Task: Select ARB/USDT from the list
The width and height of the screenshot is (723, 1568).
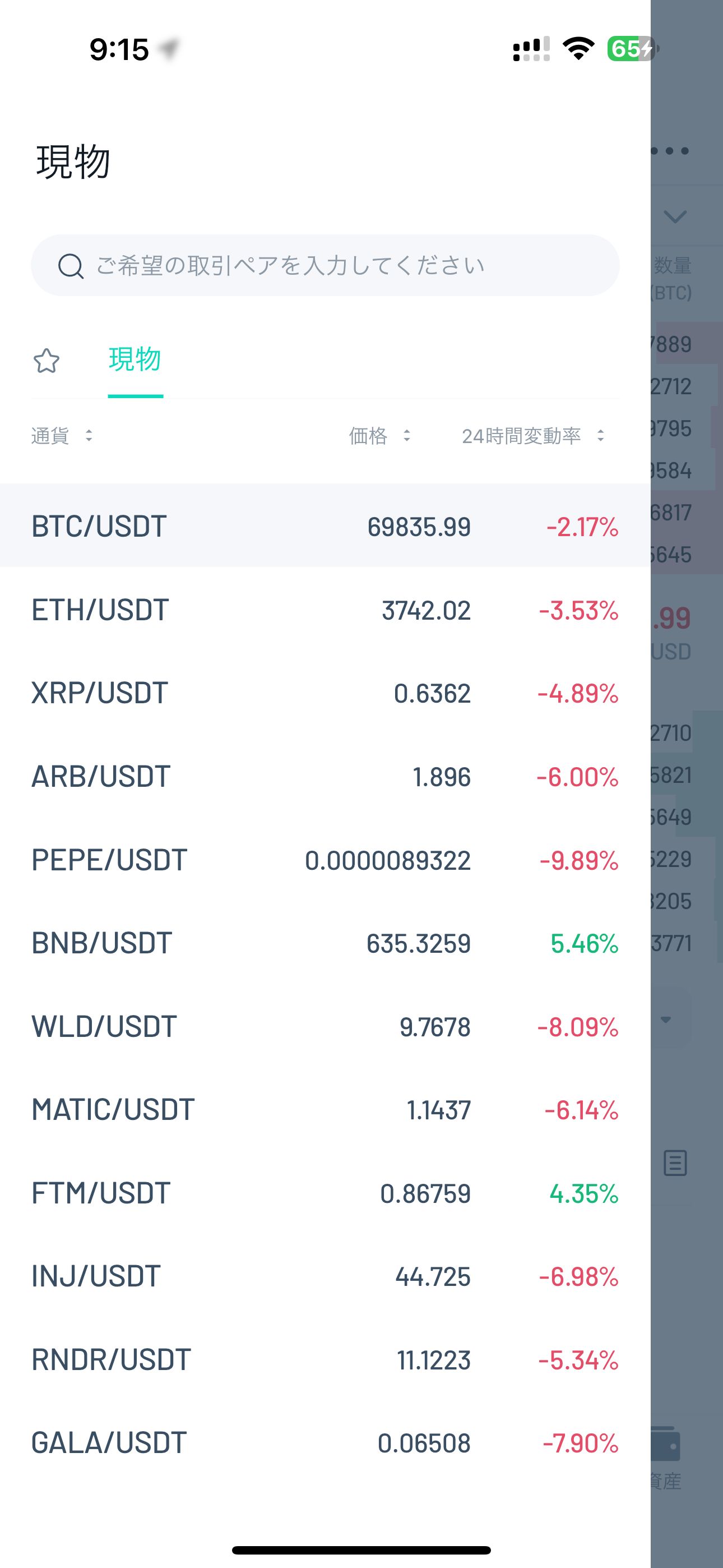Action: [325, 777]
